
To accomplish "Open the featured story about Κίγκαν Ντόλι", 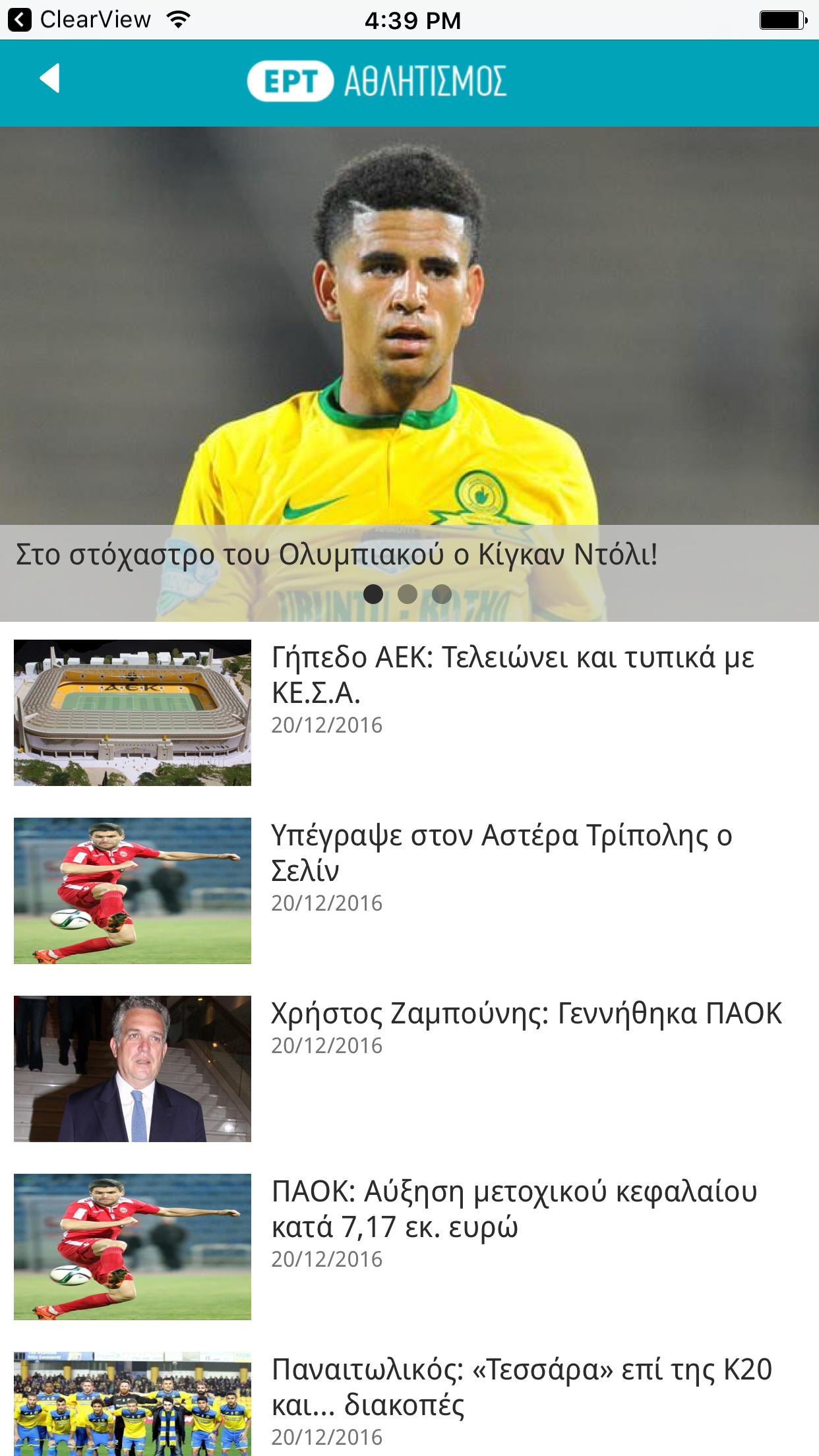I will (x=409, y=369).
